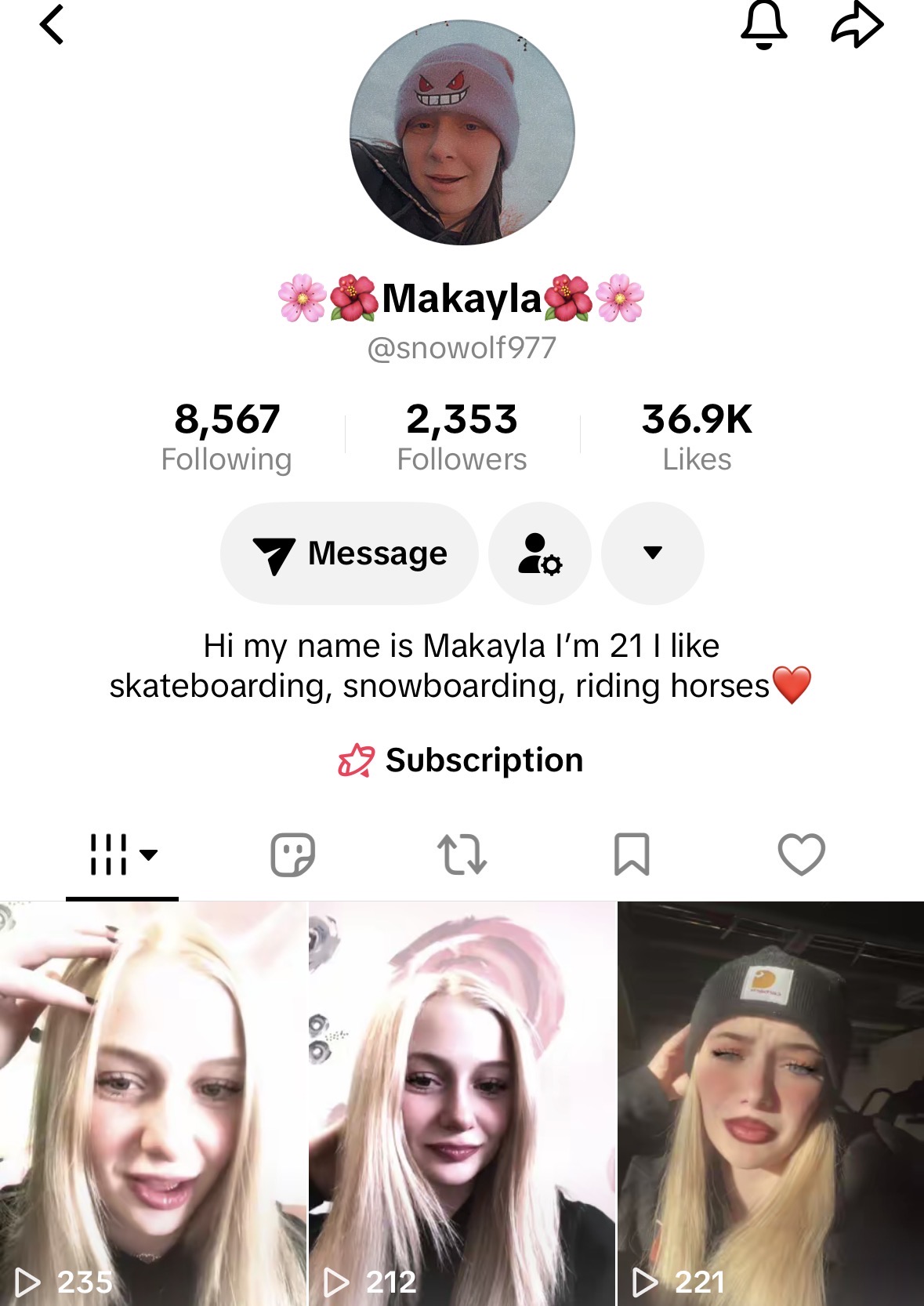
Task: Open the friend settings person icon
Action: [x=540, y=553]
